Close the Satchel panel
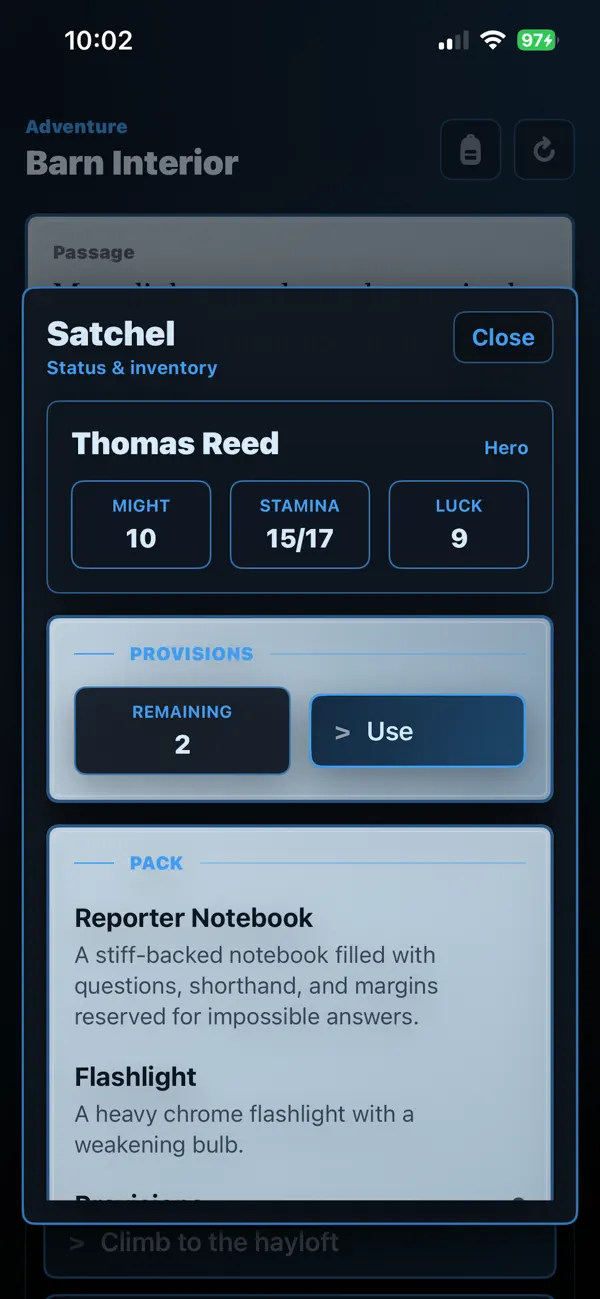This screenshot has width=600, height=1299. coord(503,337)
